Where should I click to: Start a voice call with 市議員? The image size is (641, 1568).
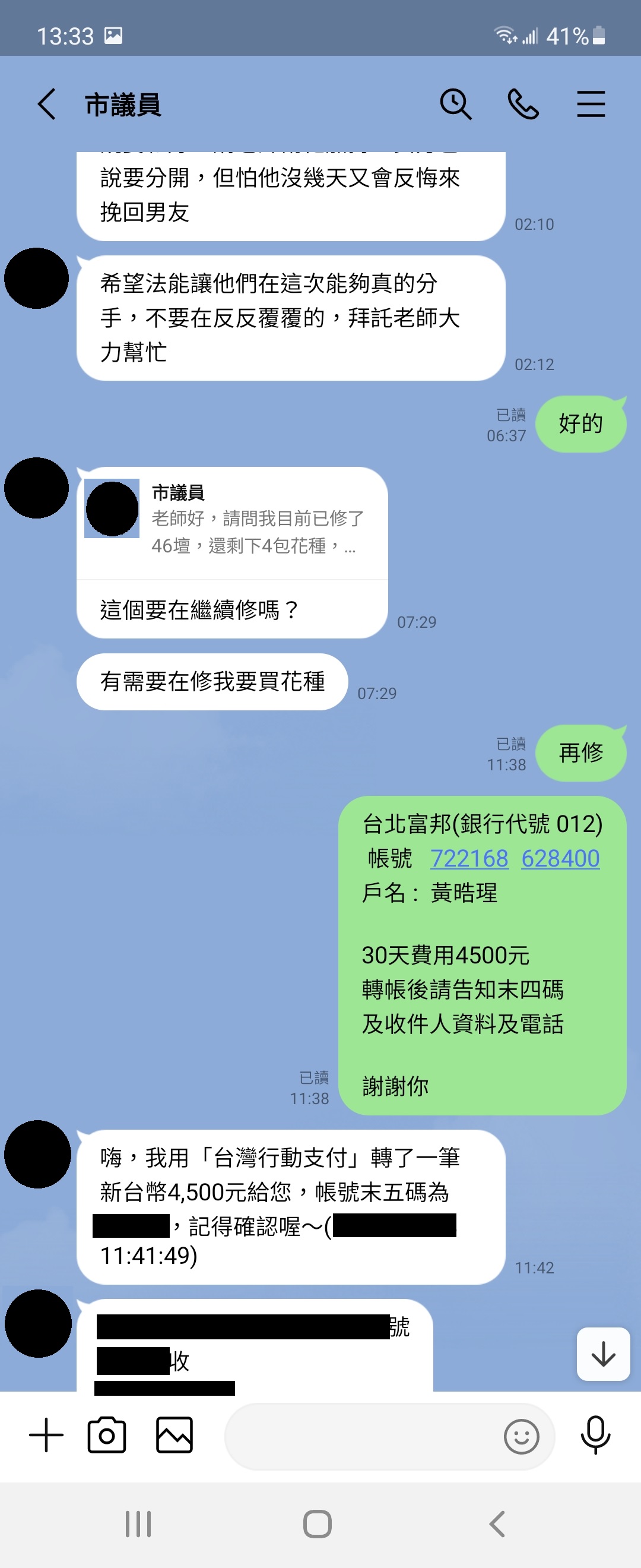coord(523,104)
